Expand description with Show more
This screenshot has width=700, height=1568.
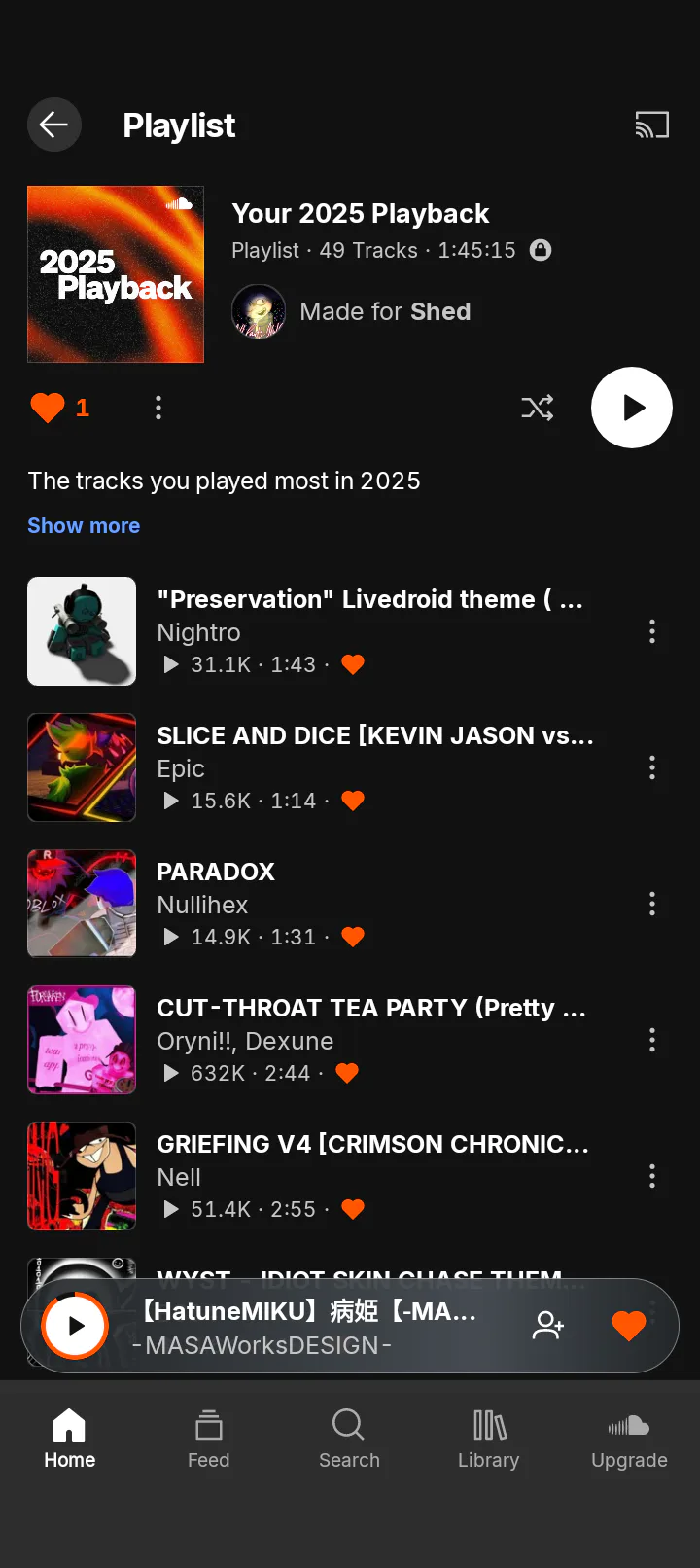pyautogui.click(x=84, y=525)
